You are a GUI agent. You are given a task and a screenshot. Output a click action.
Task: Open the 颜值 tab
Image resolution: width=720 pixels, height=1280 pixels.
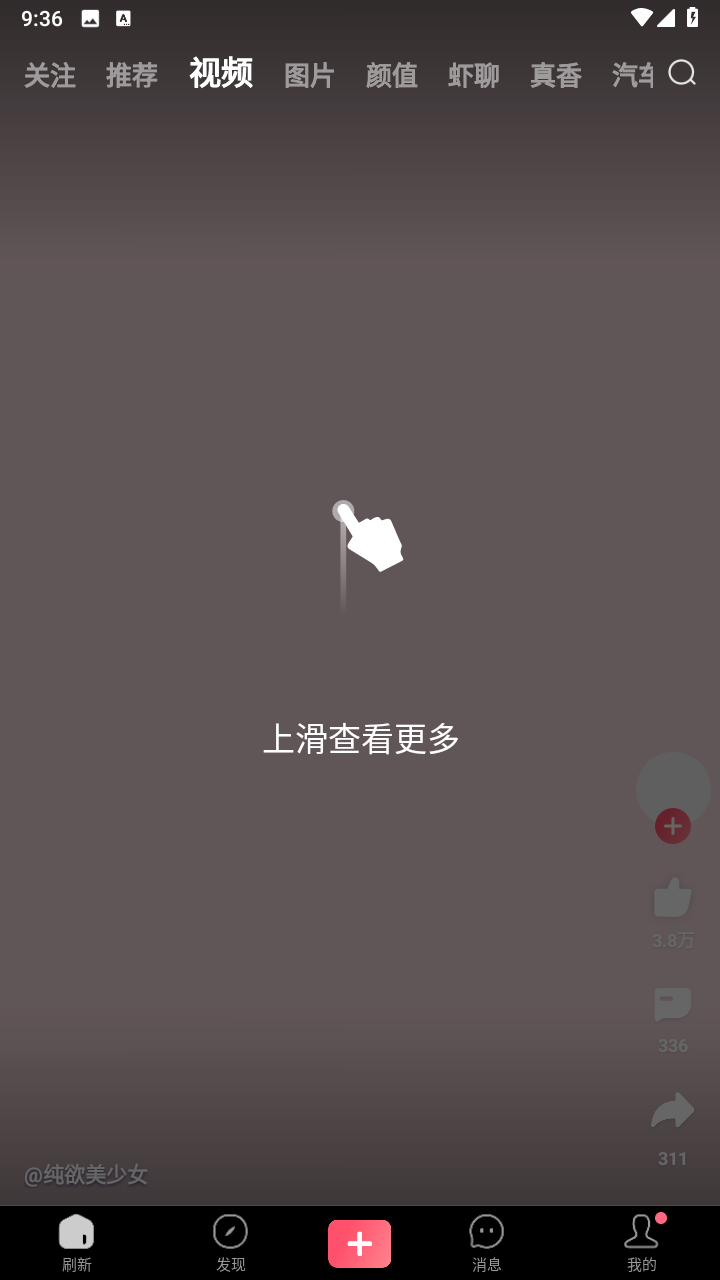click(392, 75)
